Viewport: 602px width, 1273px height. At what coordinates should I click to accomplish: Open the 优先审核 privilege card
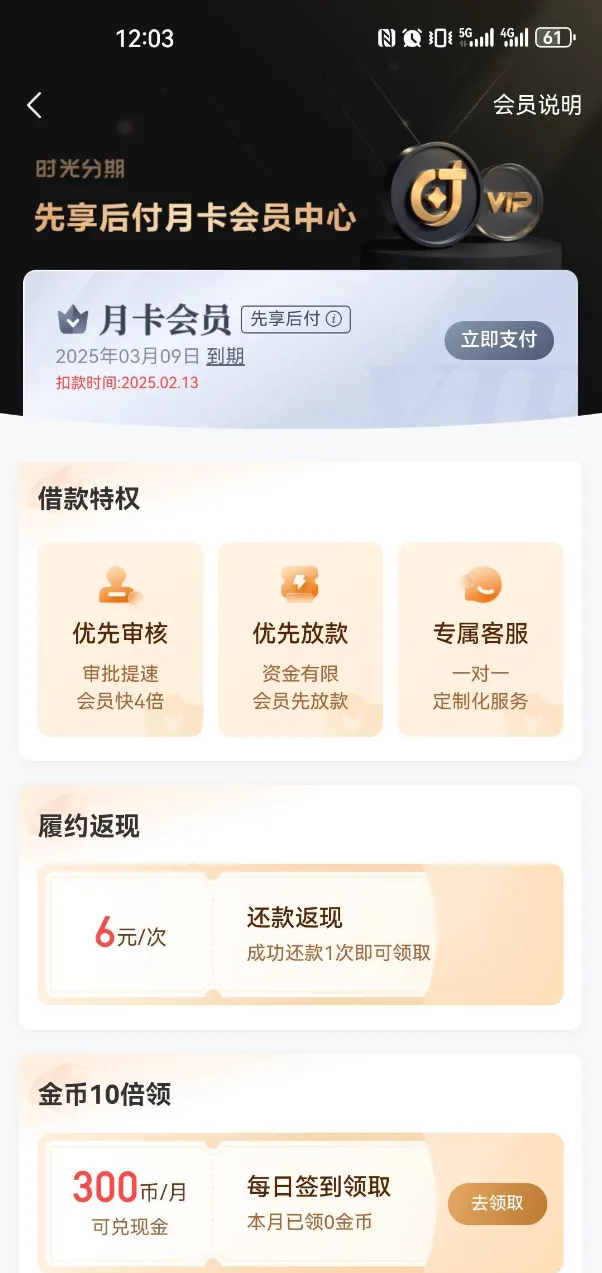[120, 640]
